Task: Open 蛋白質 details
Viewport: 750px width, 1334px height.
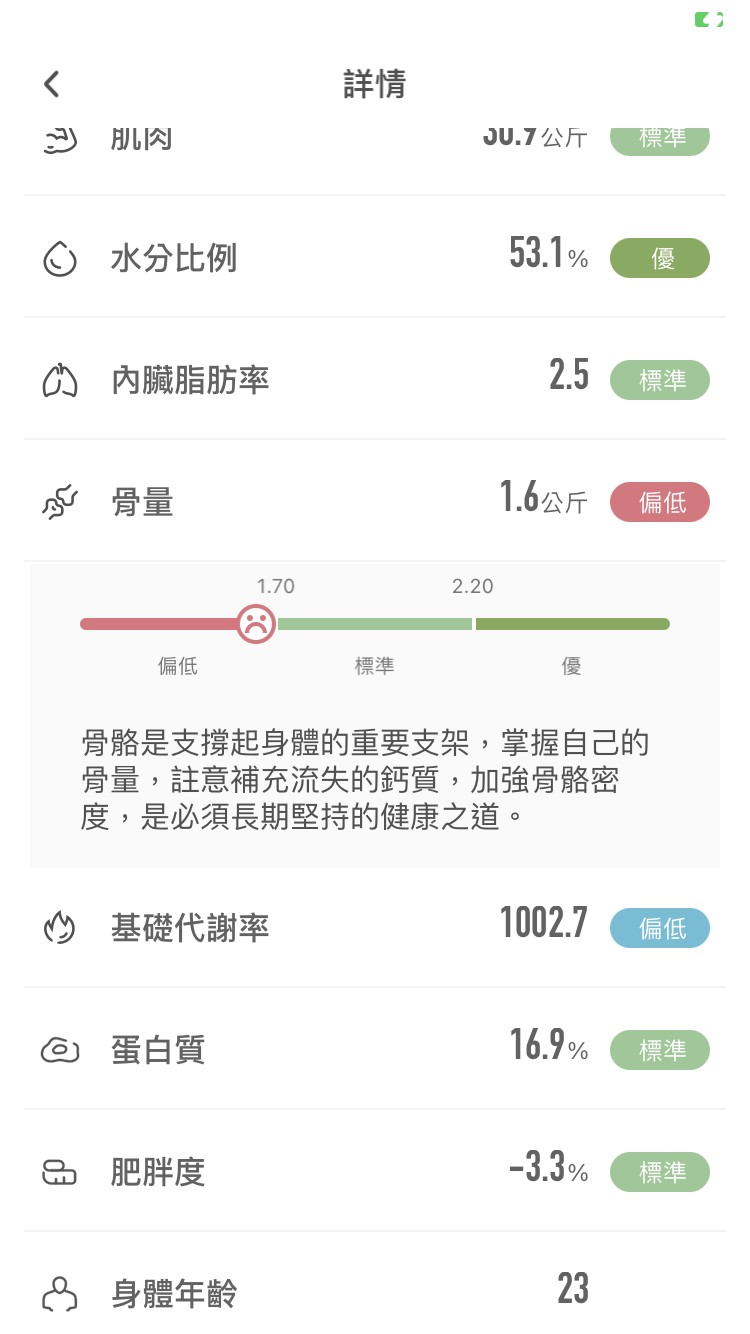Action: [375, 1049]
